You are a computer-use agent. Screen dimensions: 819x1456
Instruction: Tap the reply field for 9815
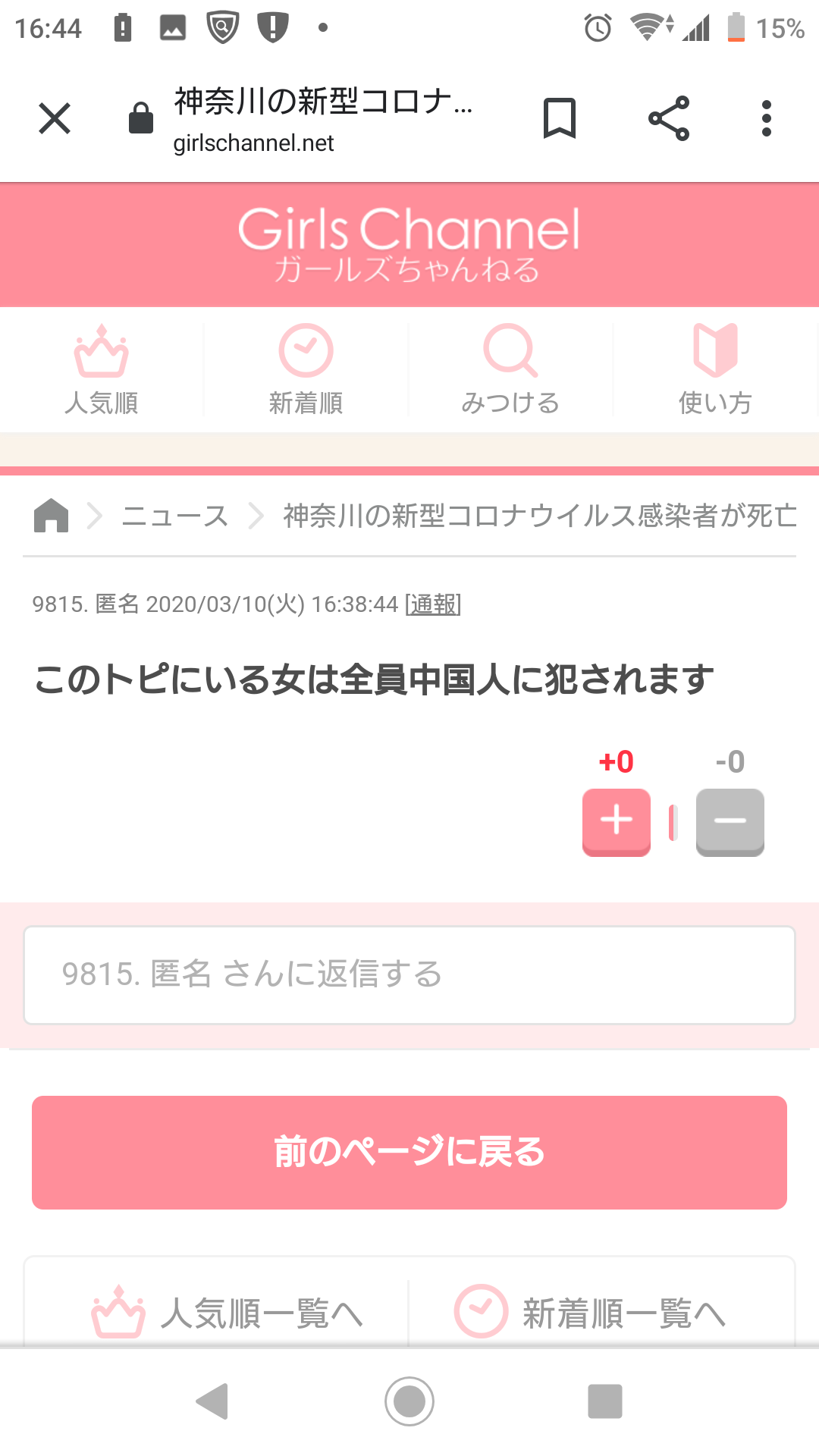[409, 975]
